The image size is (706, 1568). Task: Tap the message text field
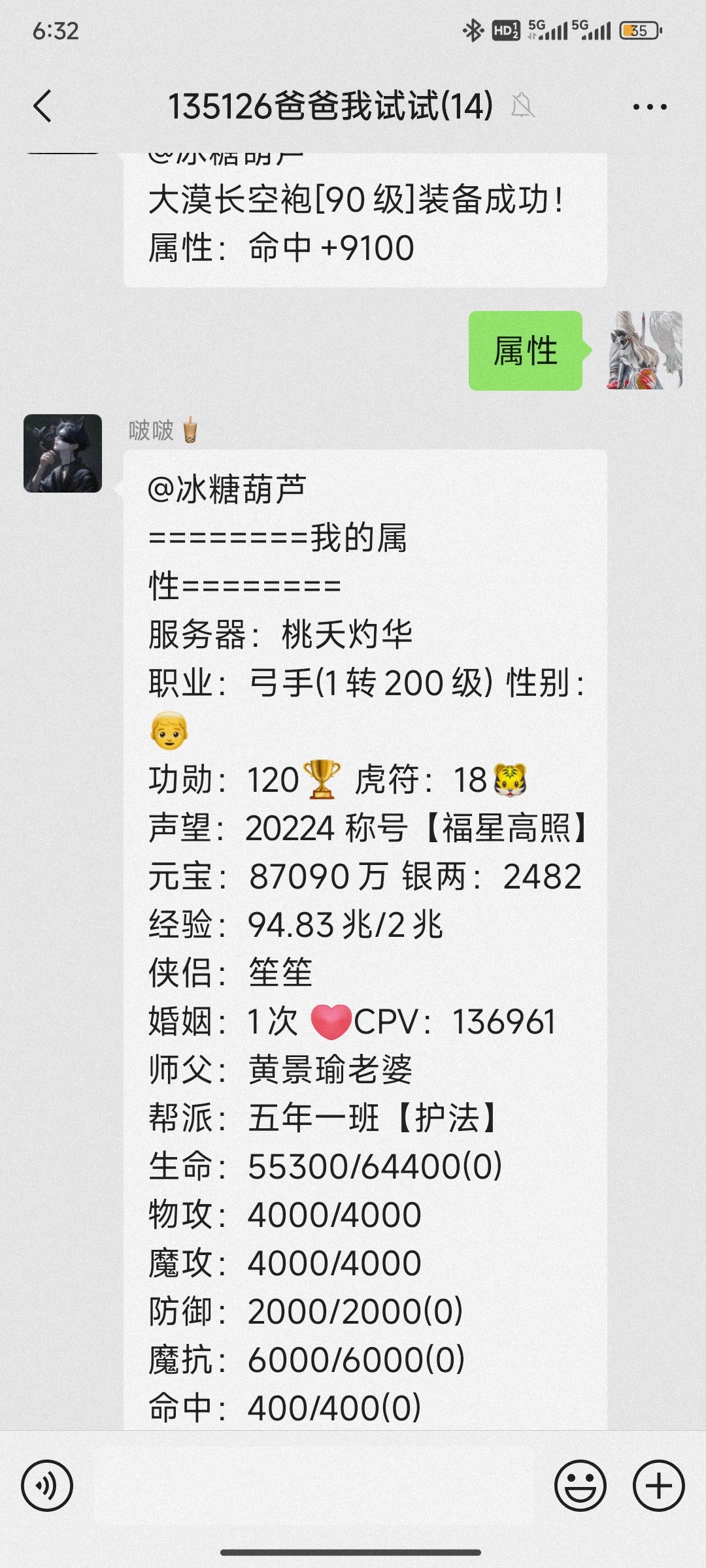point(314,1485)
